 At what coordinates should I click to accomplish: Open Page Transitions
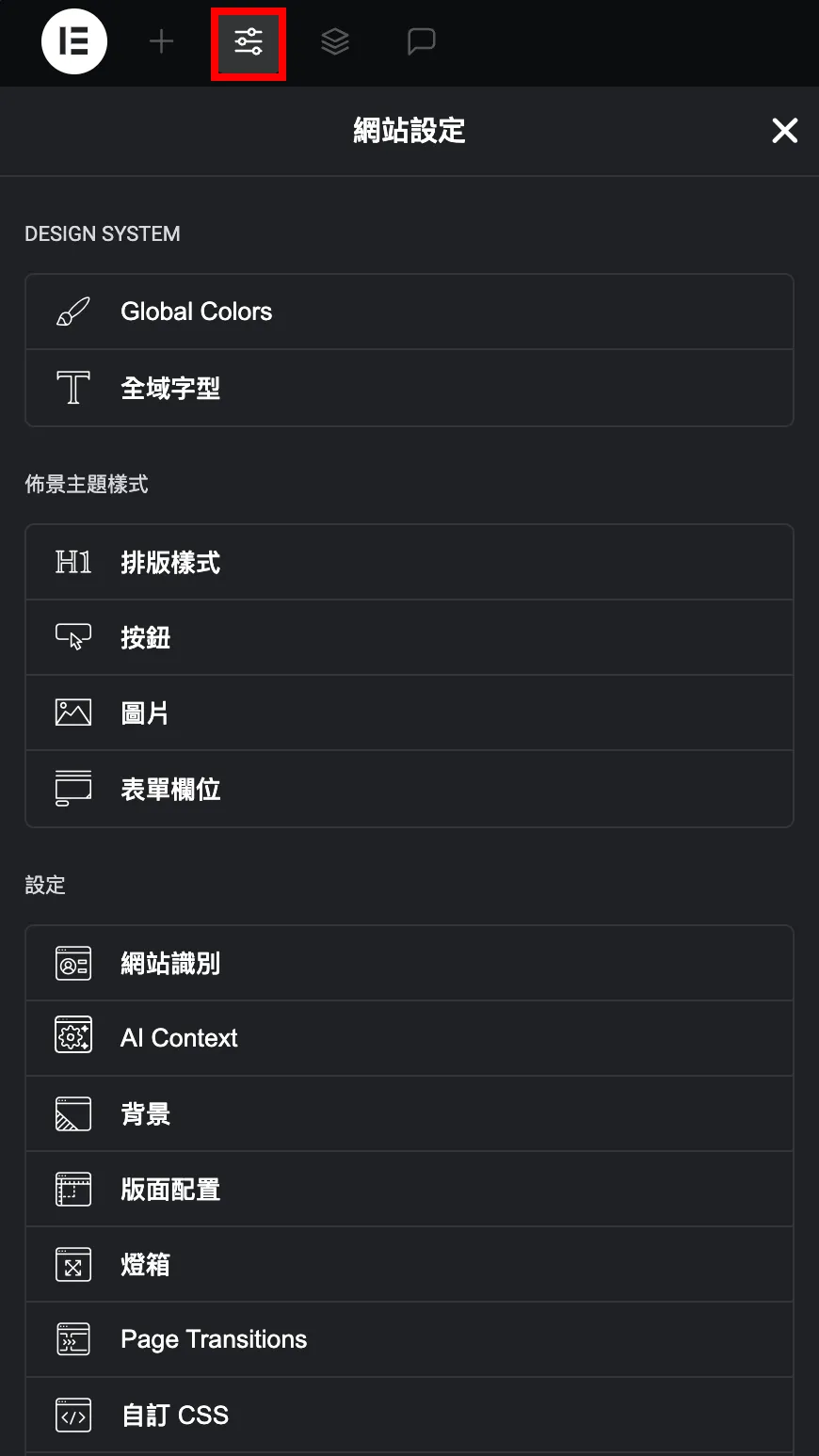(x=409, y=1339)
